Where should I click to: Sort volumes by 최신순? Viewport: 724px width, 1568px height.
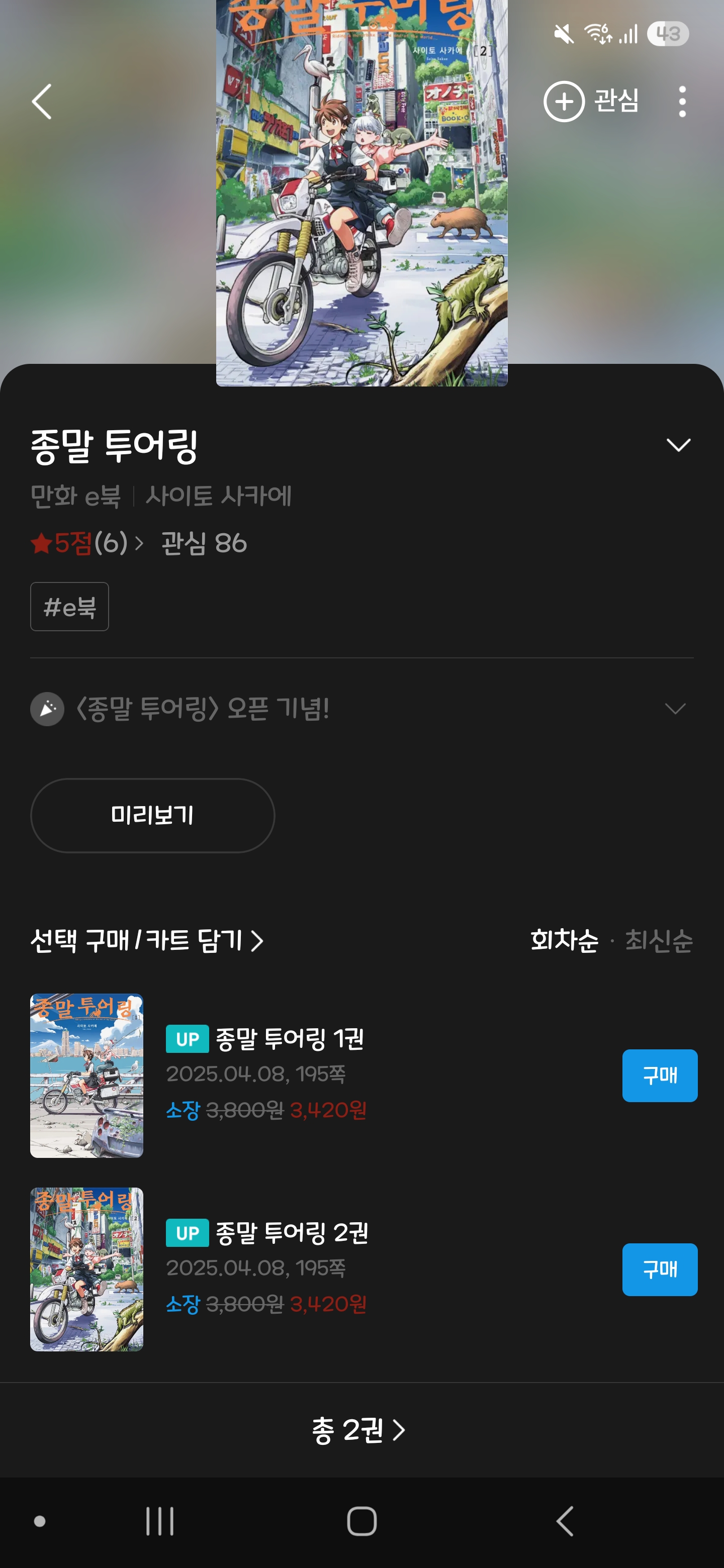point(659,940)
